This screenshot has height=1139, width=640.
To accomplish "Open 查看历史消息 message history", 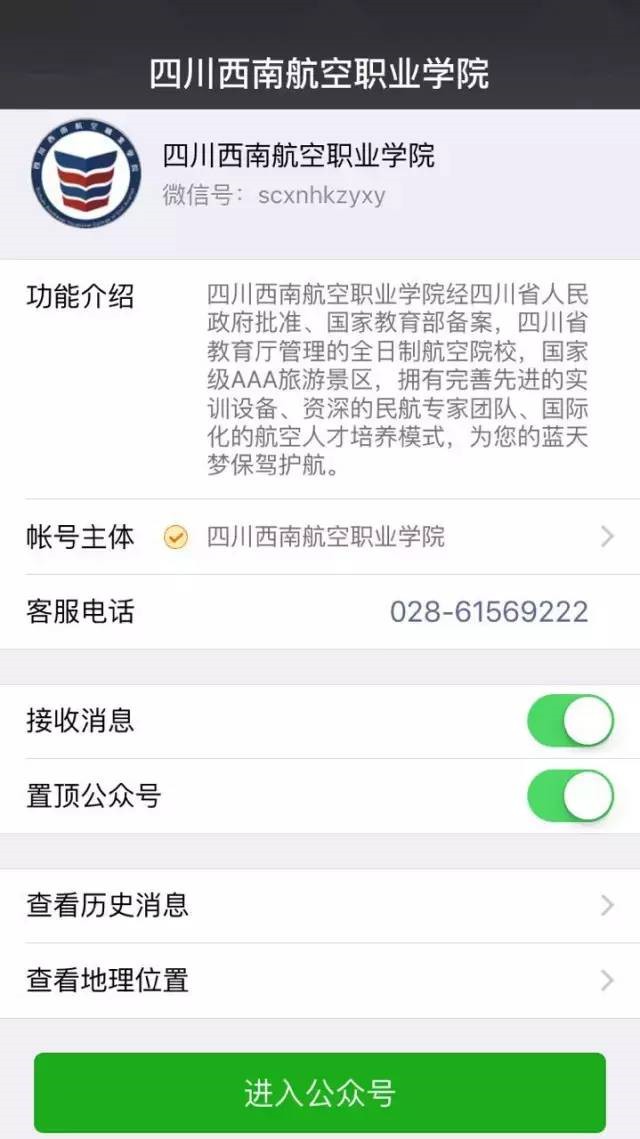I will [x=320, y=906].
